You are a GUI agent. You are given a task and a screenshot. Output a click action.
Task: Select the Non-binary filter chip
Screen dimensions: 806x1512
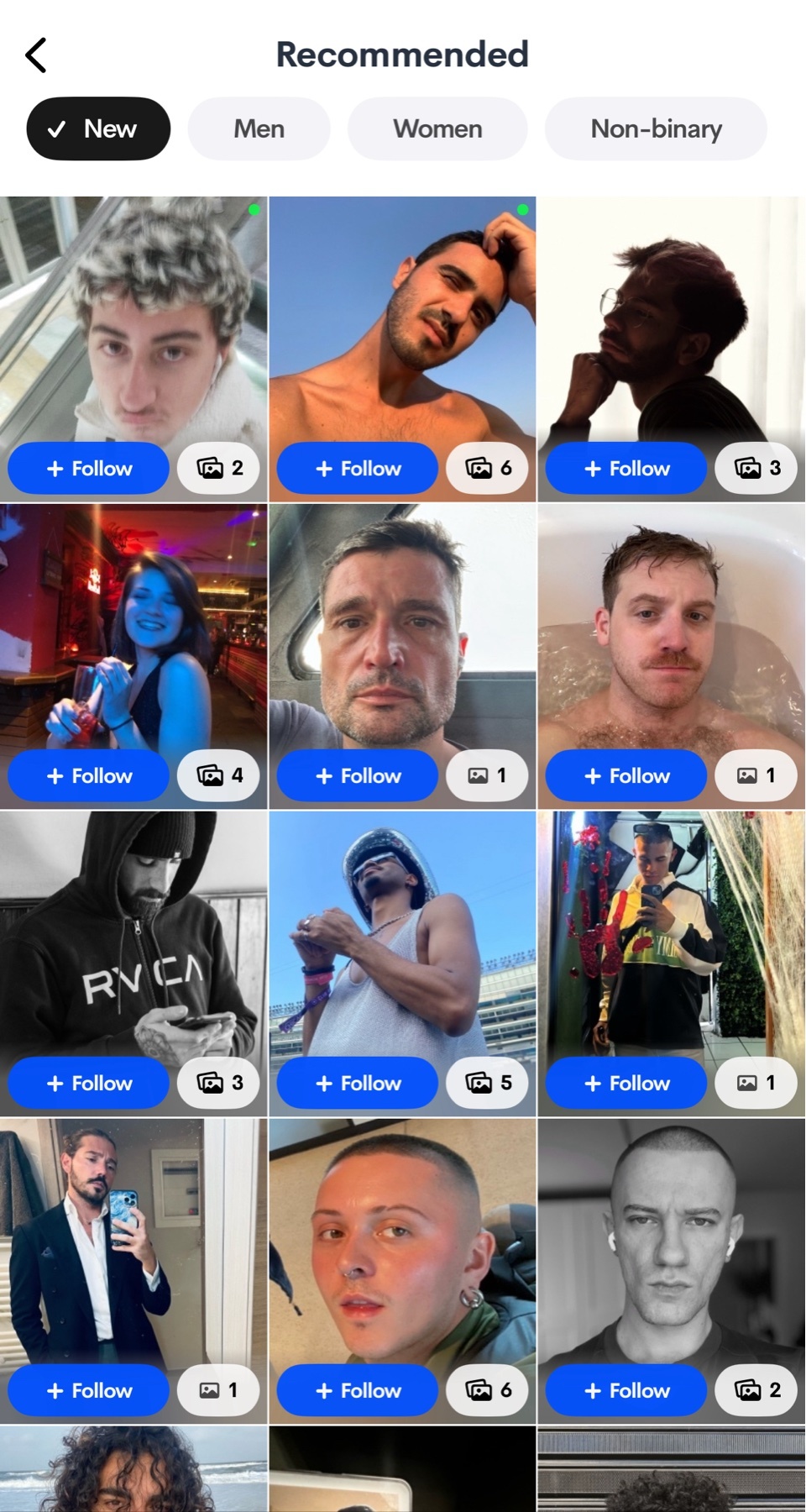(x=656, y=129)
